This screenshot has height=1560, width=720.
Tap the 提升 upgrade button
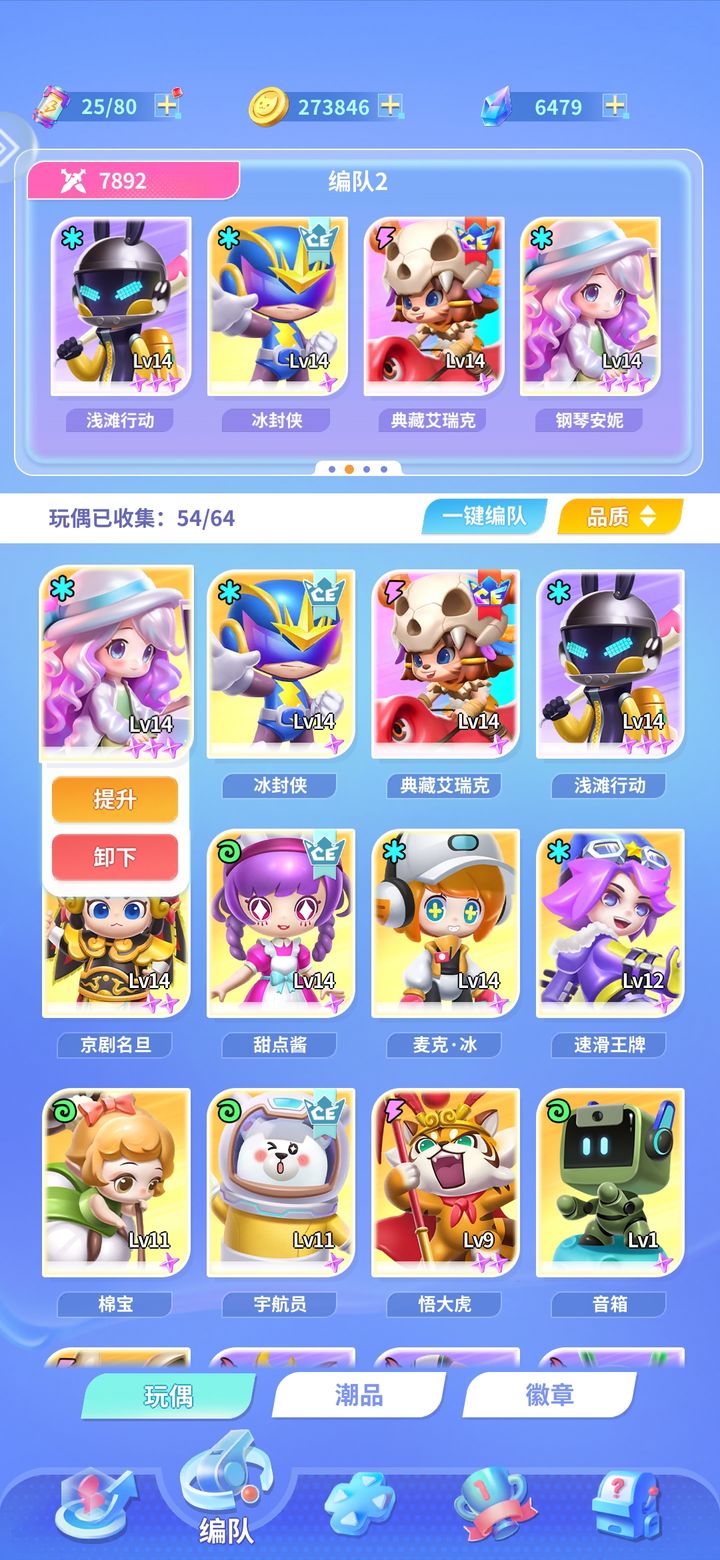(115, 799)
